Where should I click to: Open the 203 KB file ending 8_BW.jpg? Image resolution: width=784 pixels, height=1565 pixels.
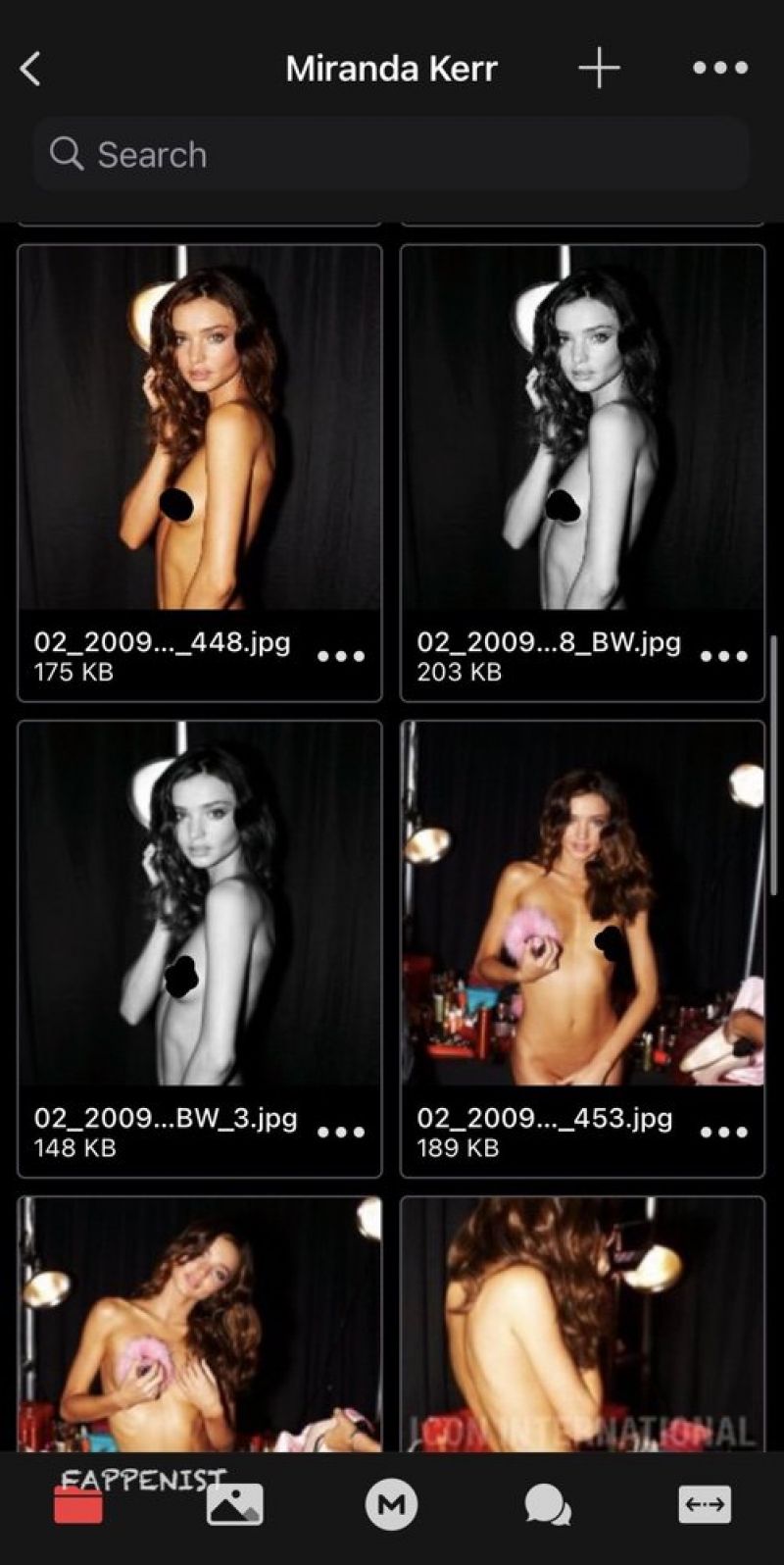click(x=582, y=473)
